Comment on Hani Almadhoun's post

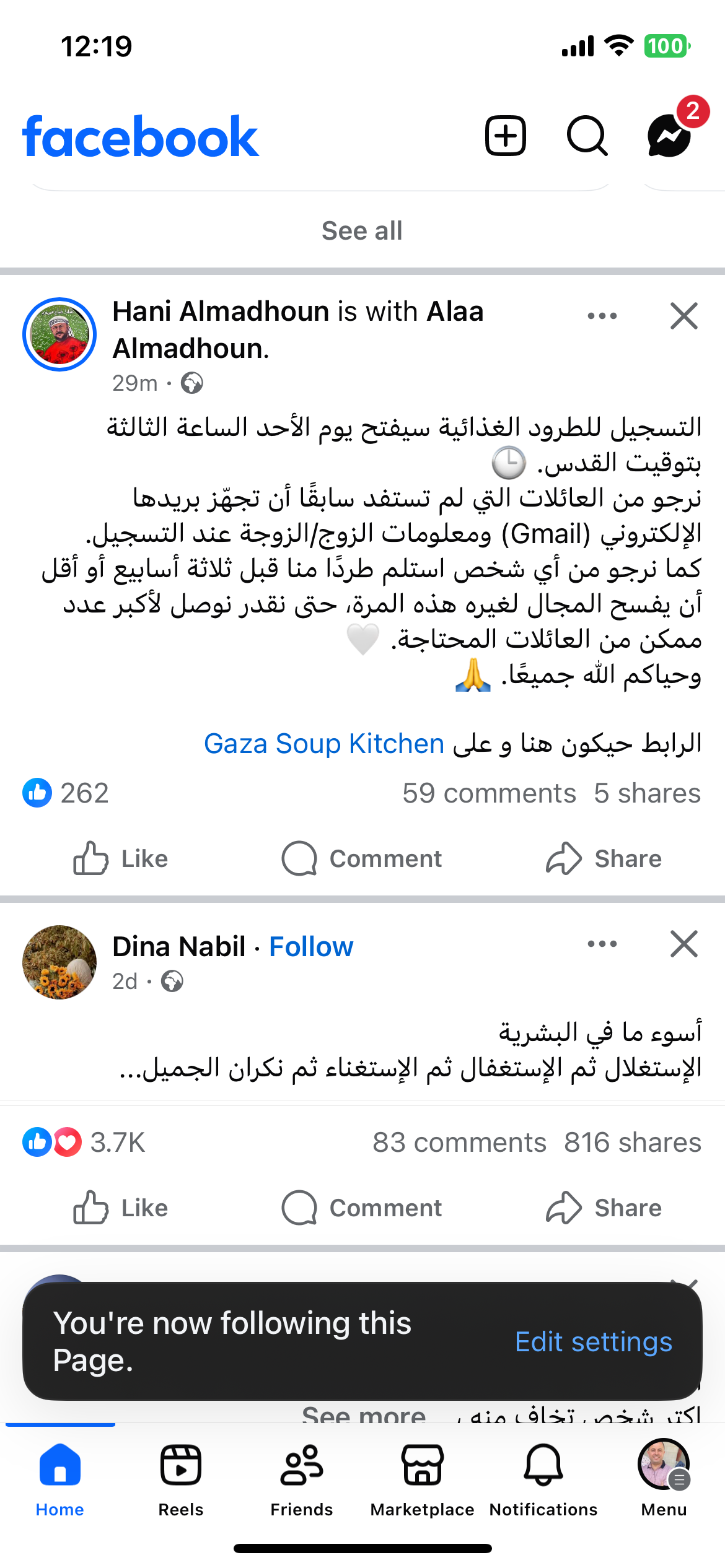pyautogui.click(x=362, y=858)
